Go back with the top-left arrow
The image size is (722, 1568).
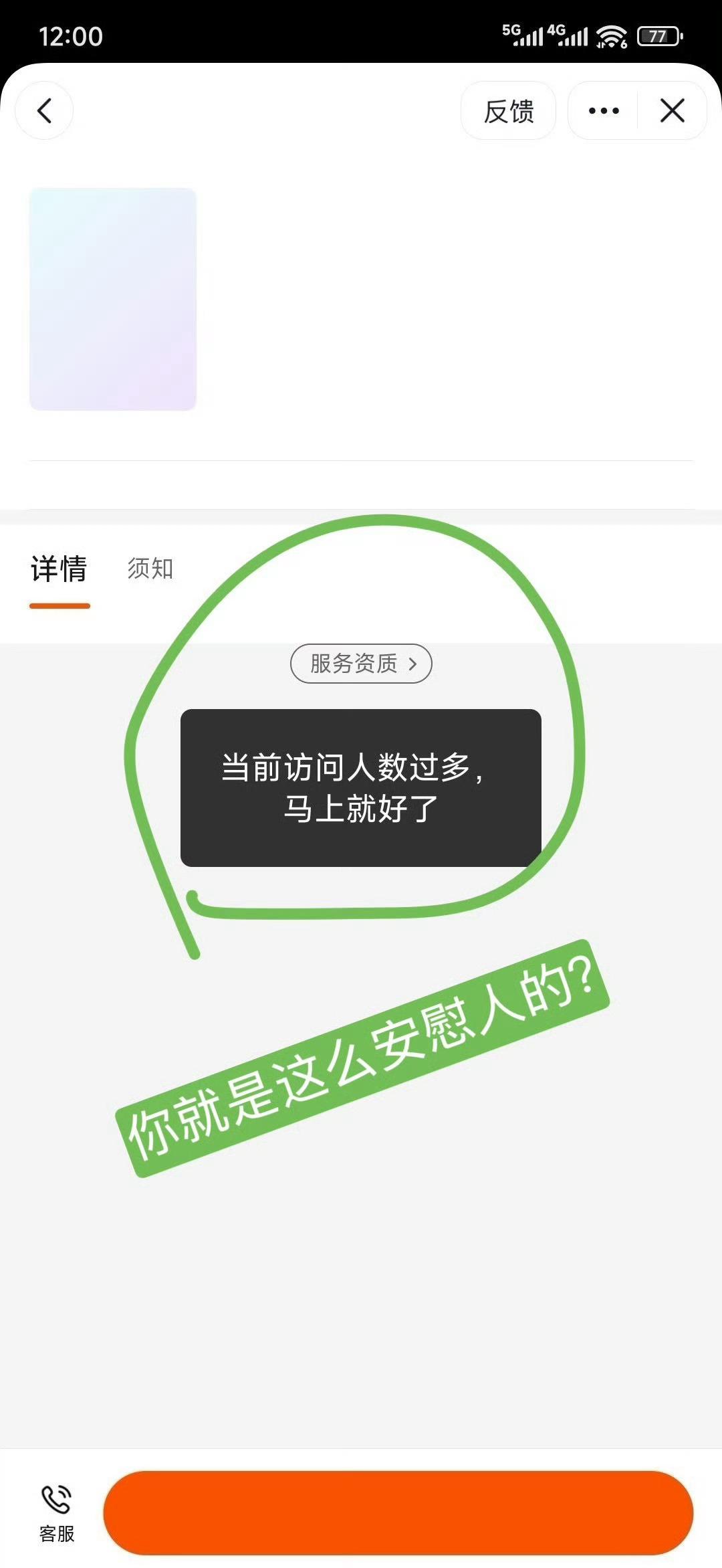tap(44, 110)
